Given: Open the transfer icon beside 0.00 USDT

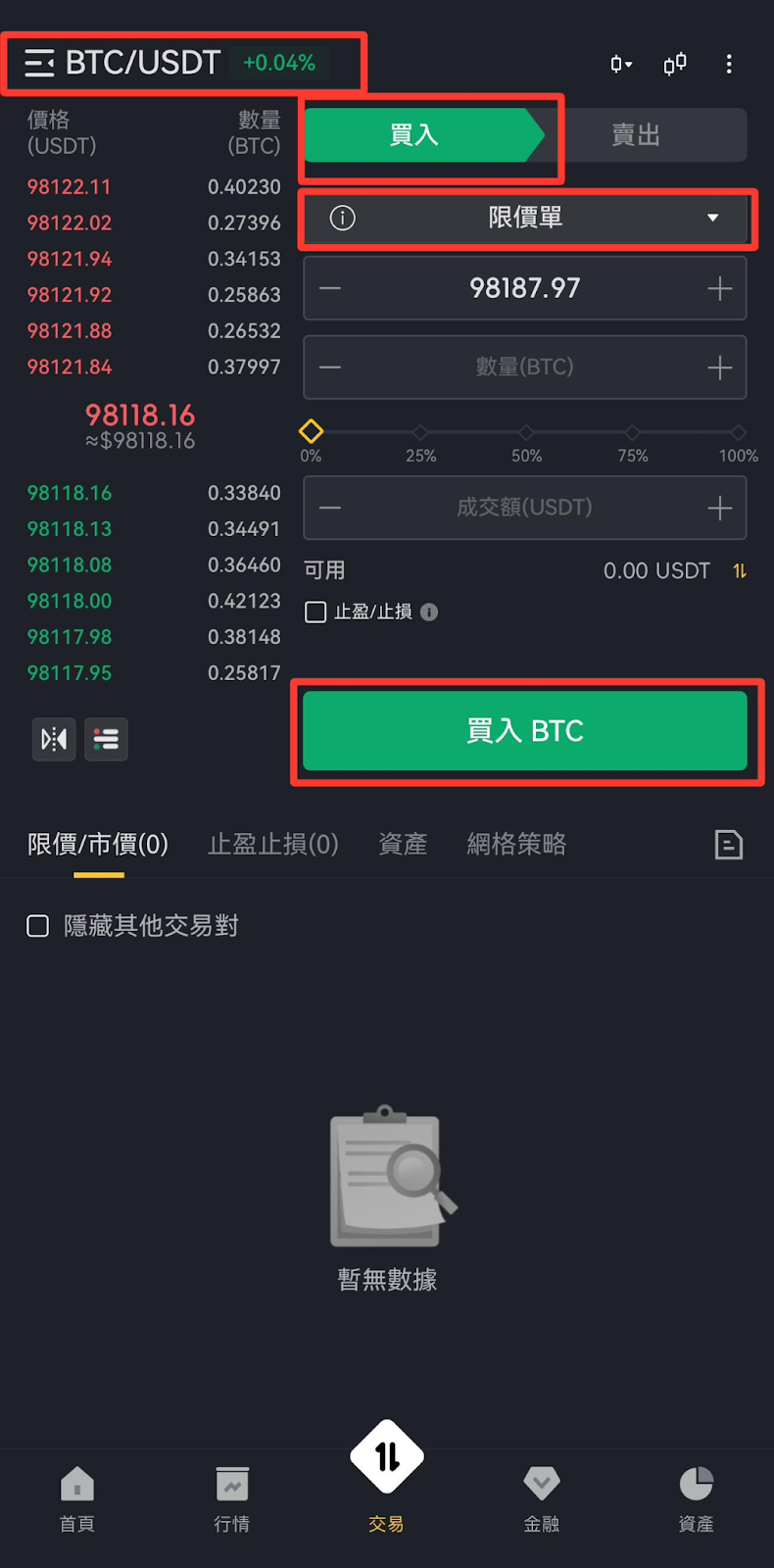Looking at the screenshot, I should [740, 570].
